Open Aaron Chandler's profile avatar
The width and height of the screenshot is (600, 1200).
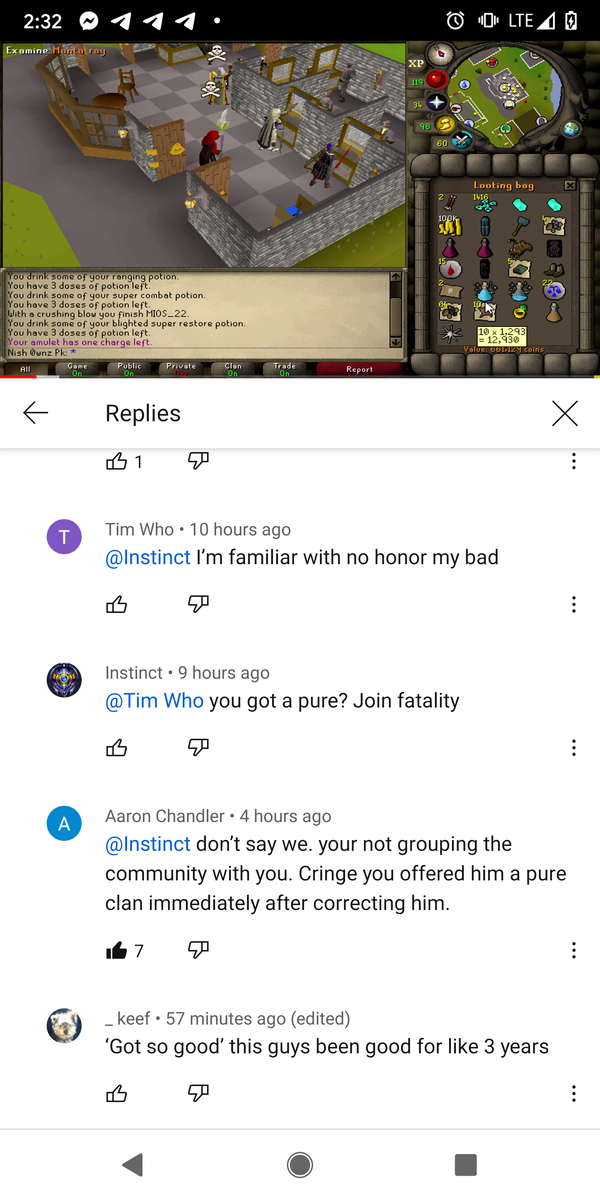65,824
